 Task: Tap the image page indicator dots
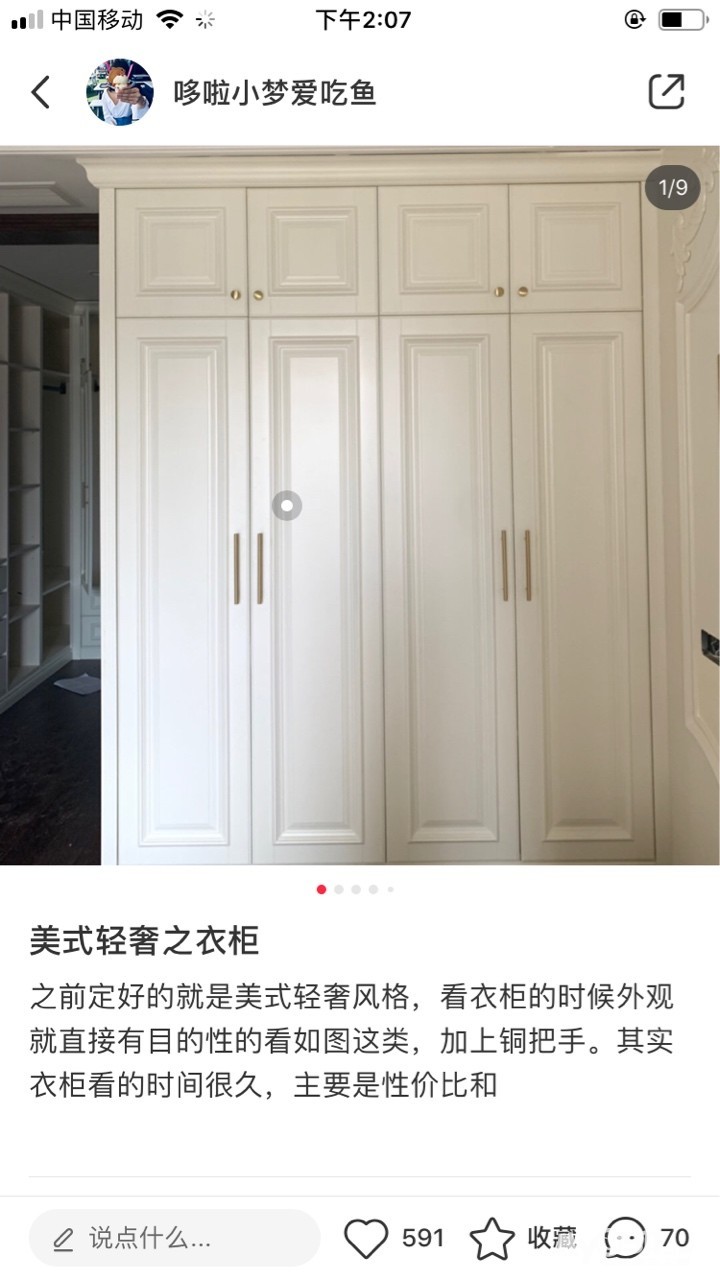pos(355,889)
